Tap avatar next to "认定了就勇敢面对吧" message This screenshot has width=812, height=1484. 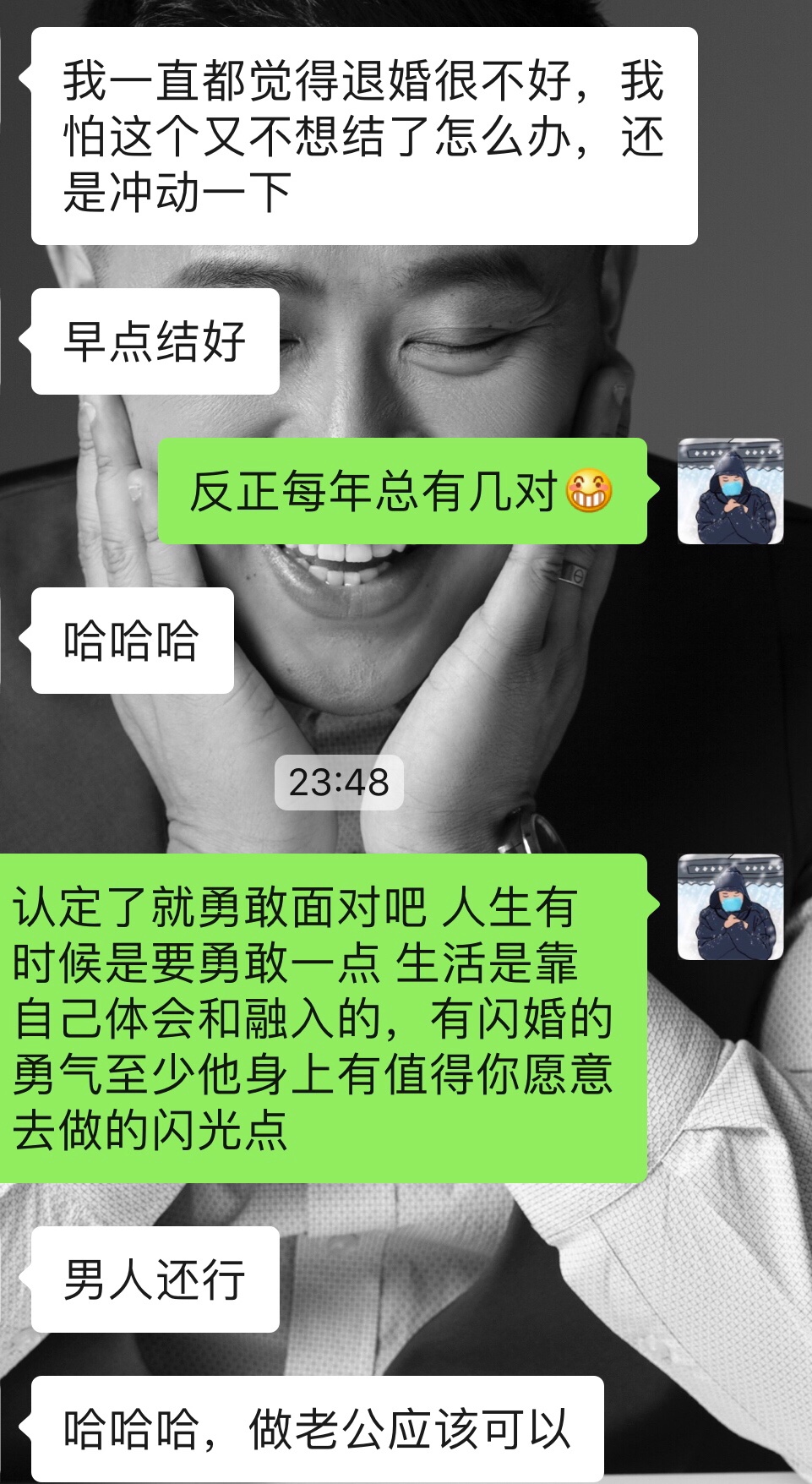click(x=730, y=907)
